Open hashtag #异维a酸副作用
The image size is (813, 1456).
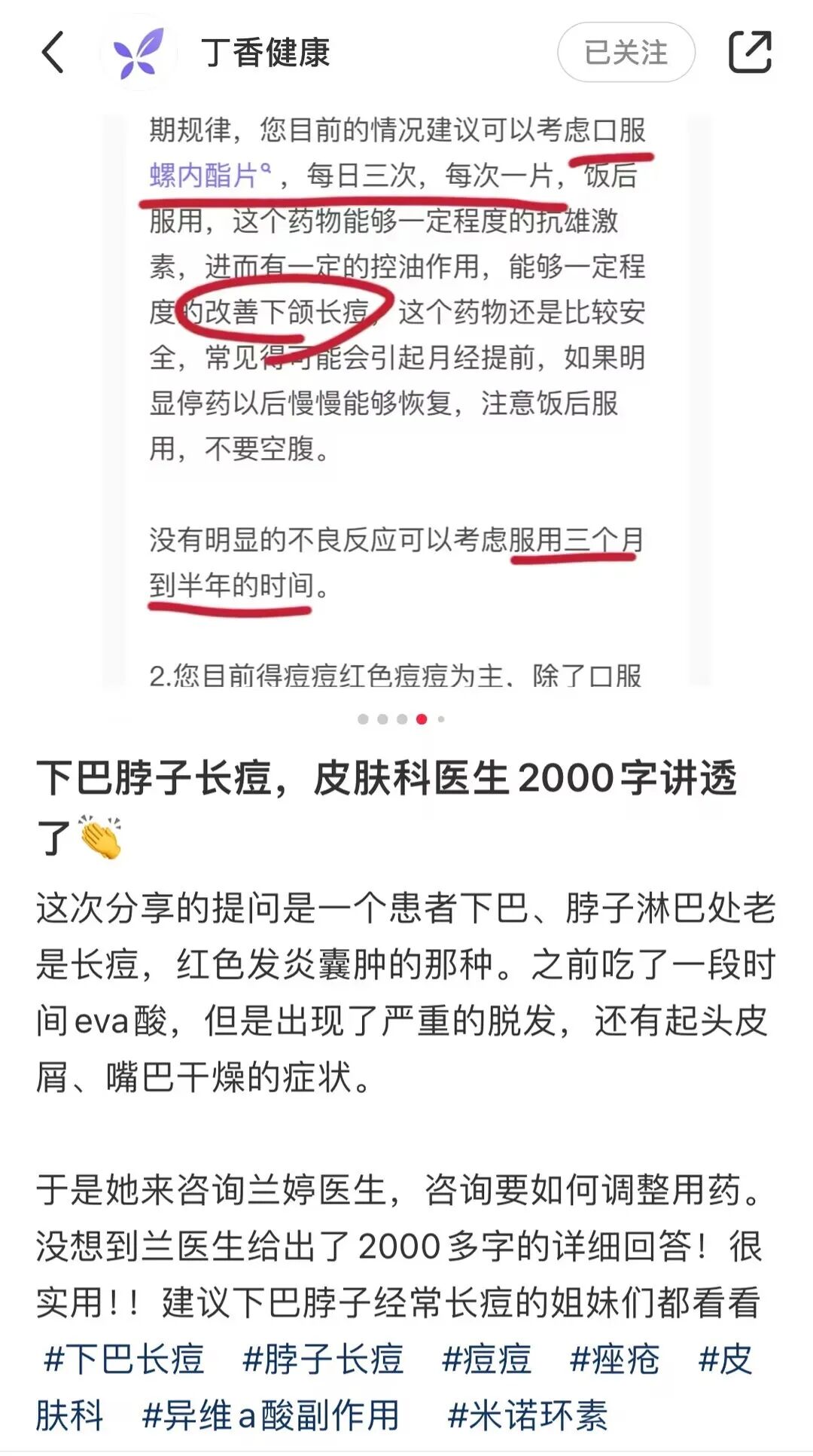click(x=271, y=1415)
